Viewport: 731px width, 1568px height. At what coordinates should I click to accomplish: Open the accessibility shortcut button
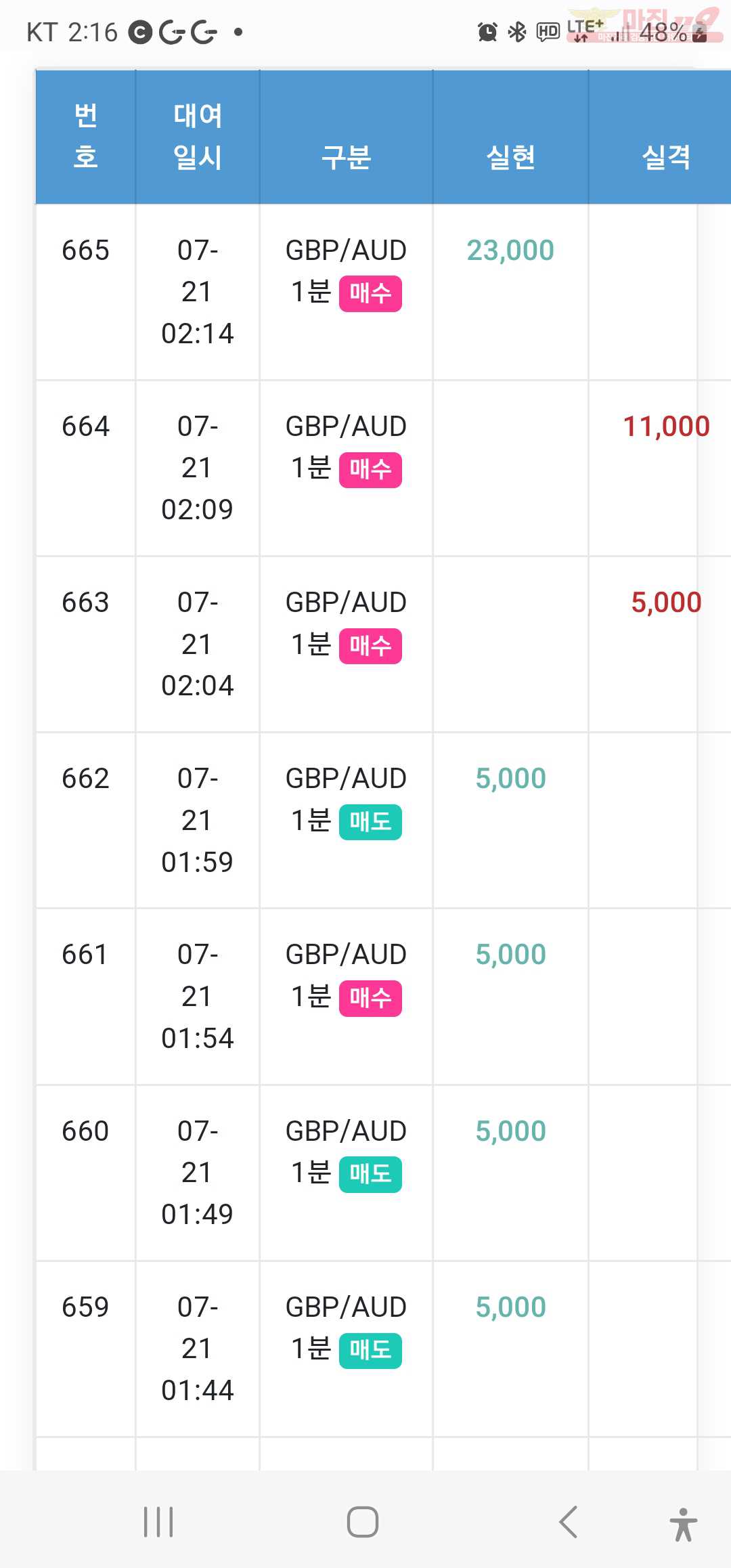(683, 1524)
